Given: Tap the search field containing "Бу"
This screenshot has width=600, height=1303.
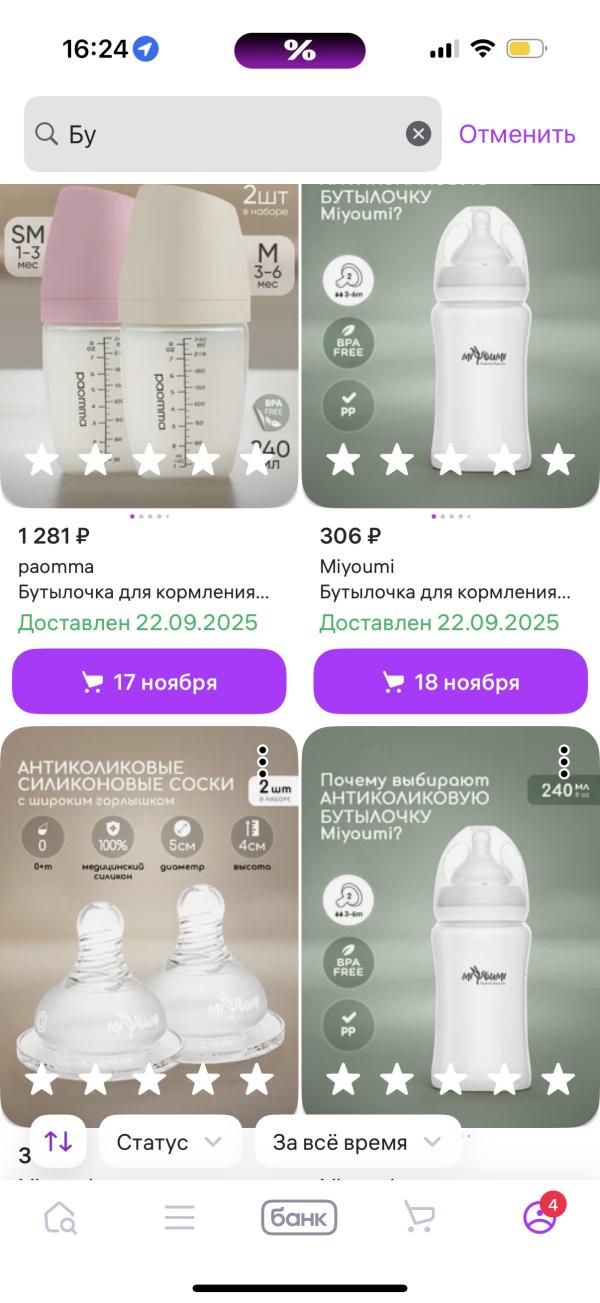Looking at the screenshot, I should (232, 134).
